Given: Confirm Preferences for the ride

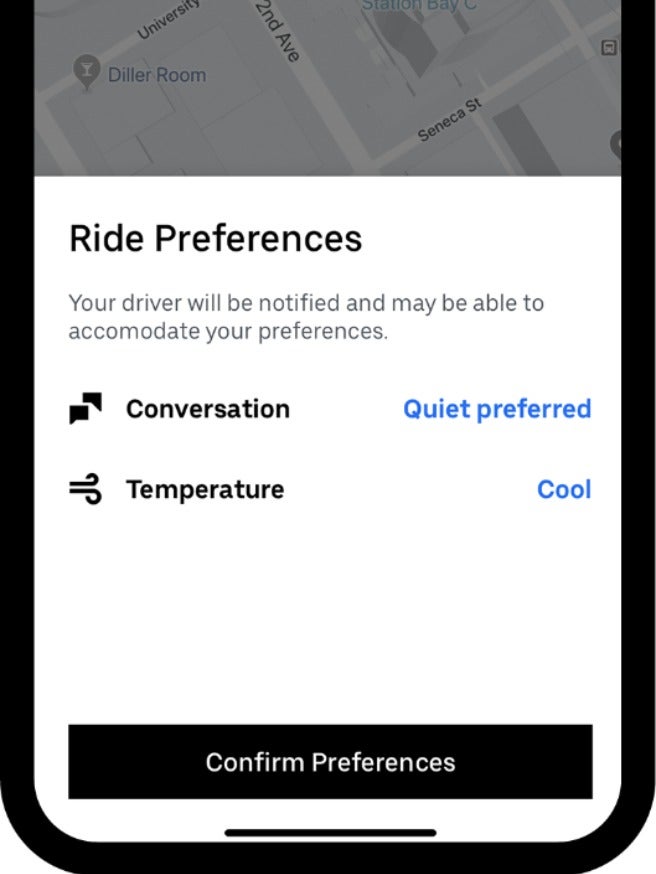Looking at the screenshot, I should pos(330,762).
